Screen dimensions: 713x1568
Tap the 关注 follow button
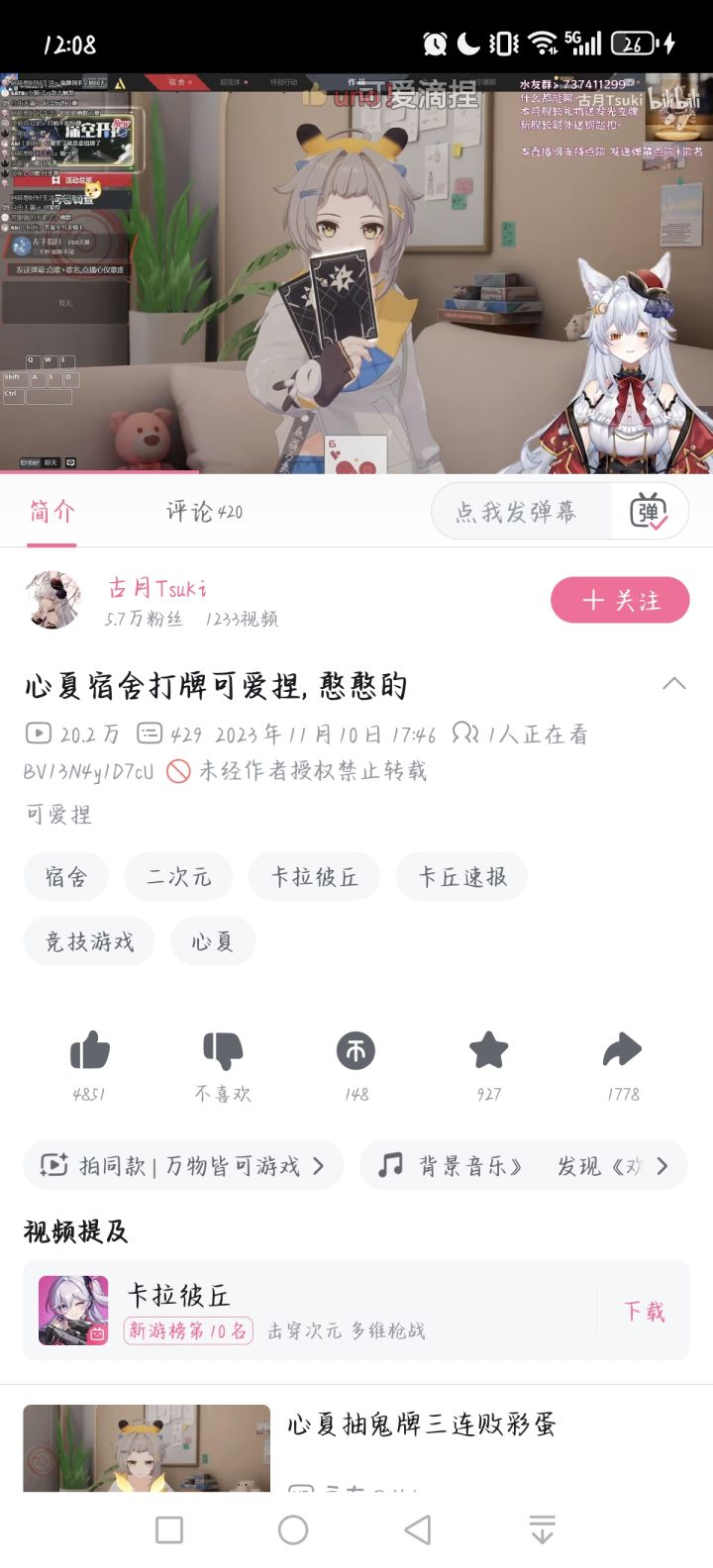620,600
